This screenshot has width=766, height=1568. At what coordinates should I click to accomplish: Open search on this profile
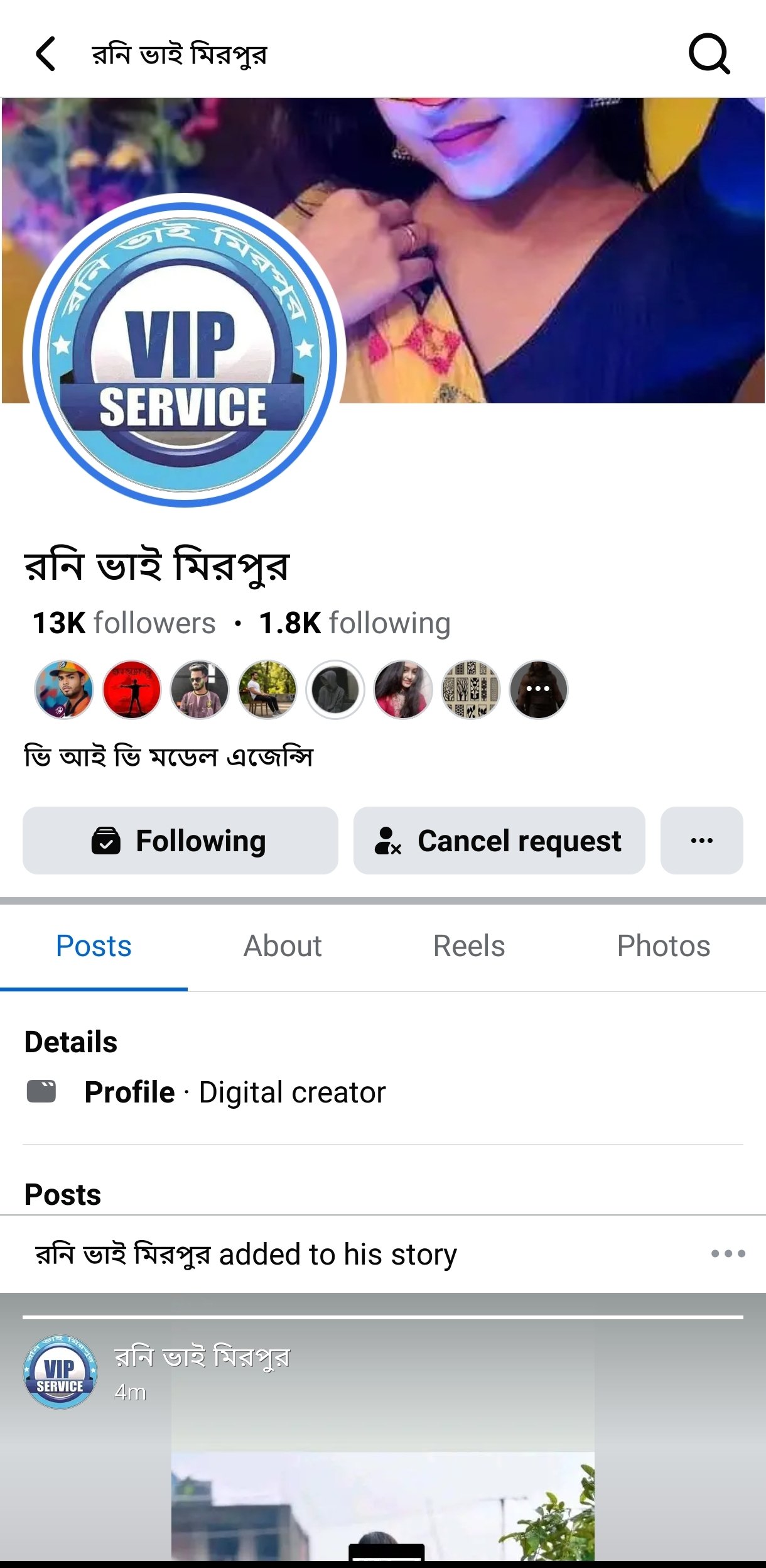point(709,54)
